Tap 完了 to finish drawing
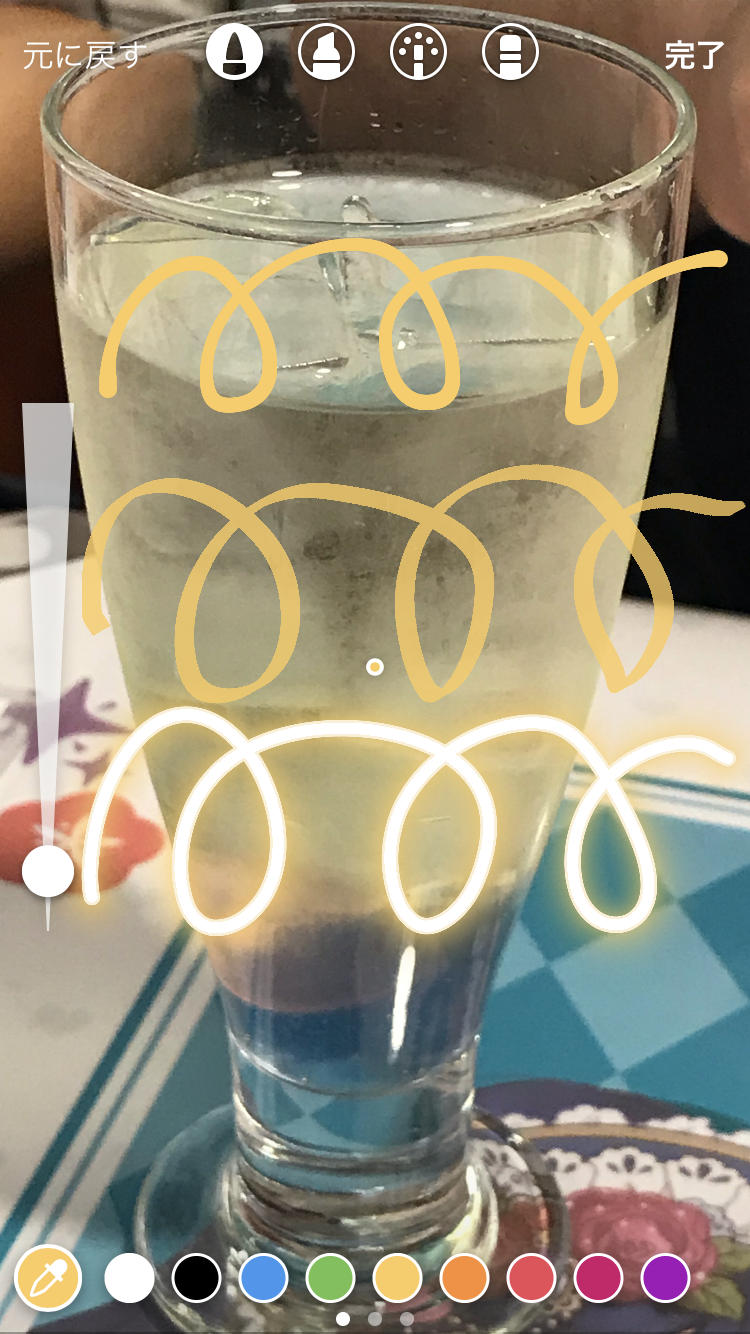750x1334 pixels. tap(694, 55)
